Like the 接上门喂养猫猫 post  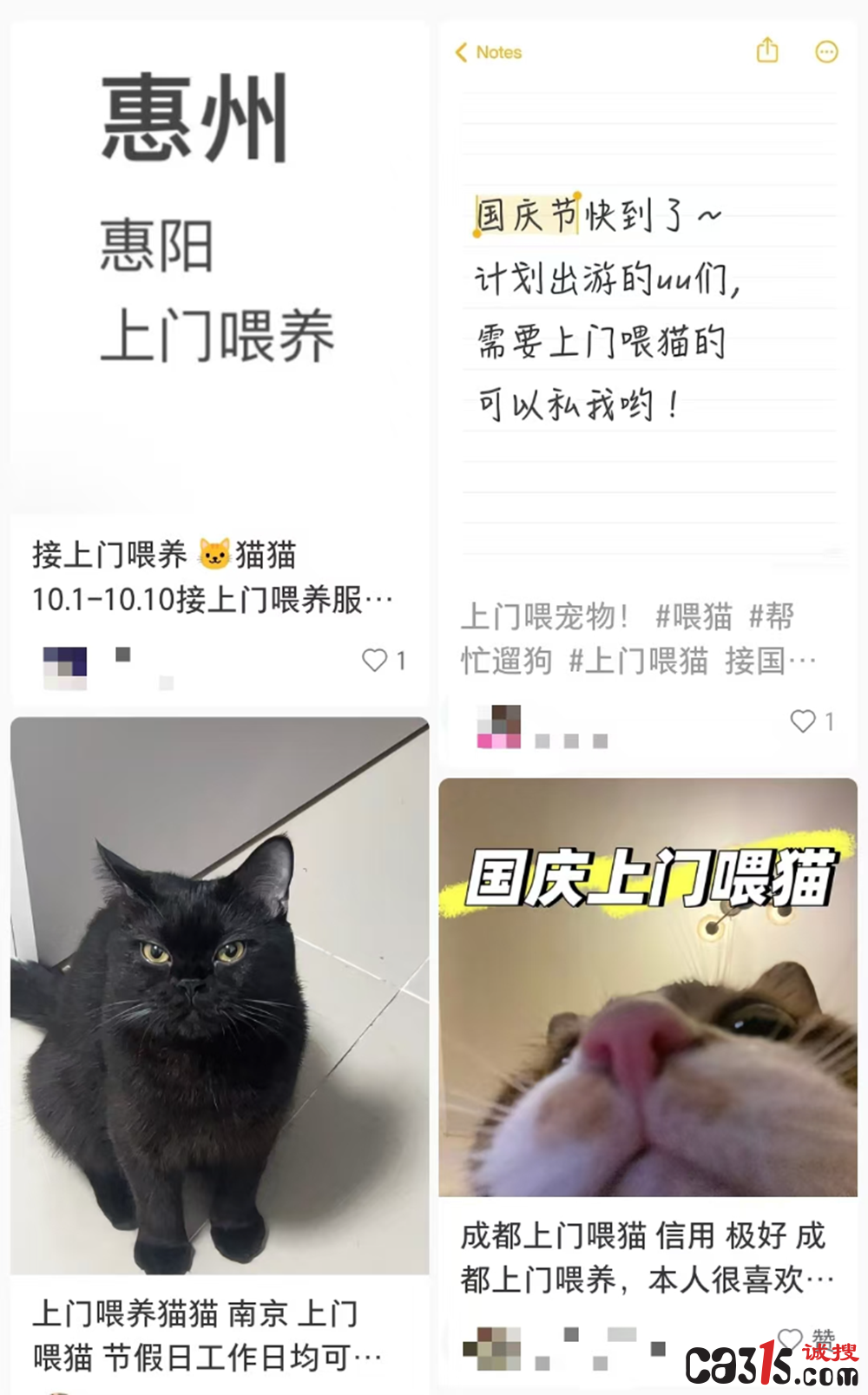tap(374, 661)
